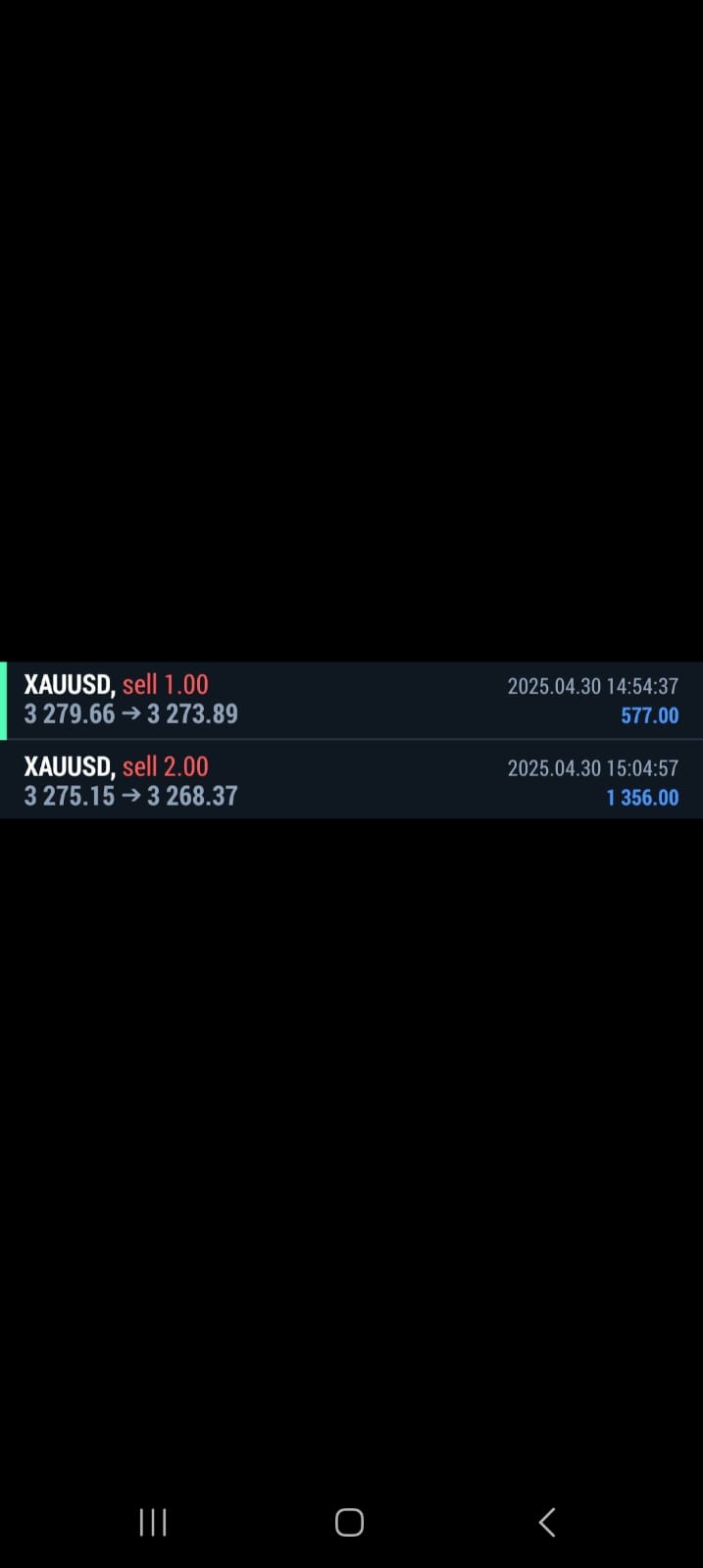Expand the XAUUSD sell 2.00 trade

[x=351, y=781]
